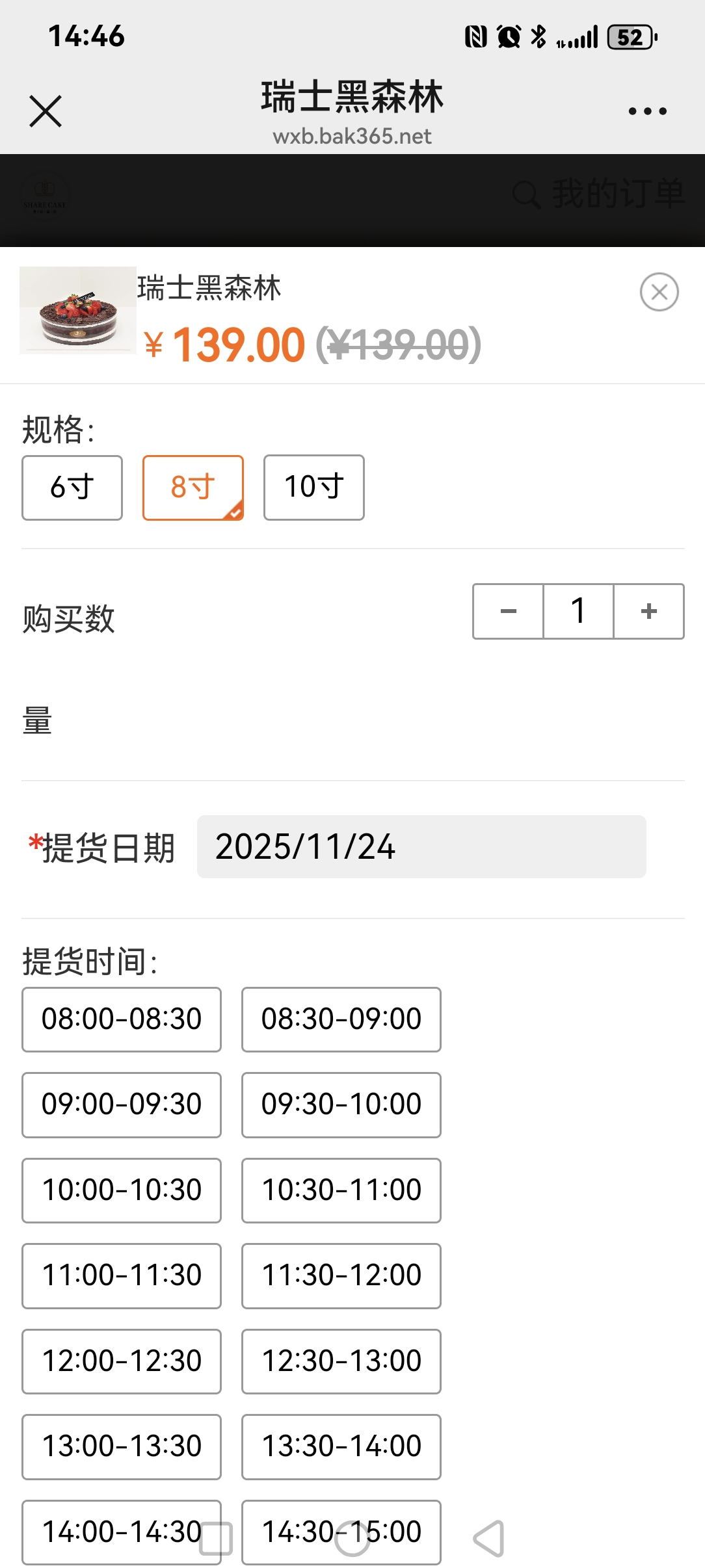The height and width of the screenshot is (1568, 705).
Task: Dismiss the product options panel
Action: tap(659, 292)
